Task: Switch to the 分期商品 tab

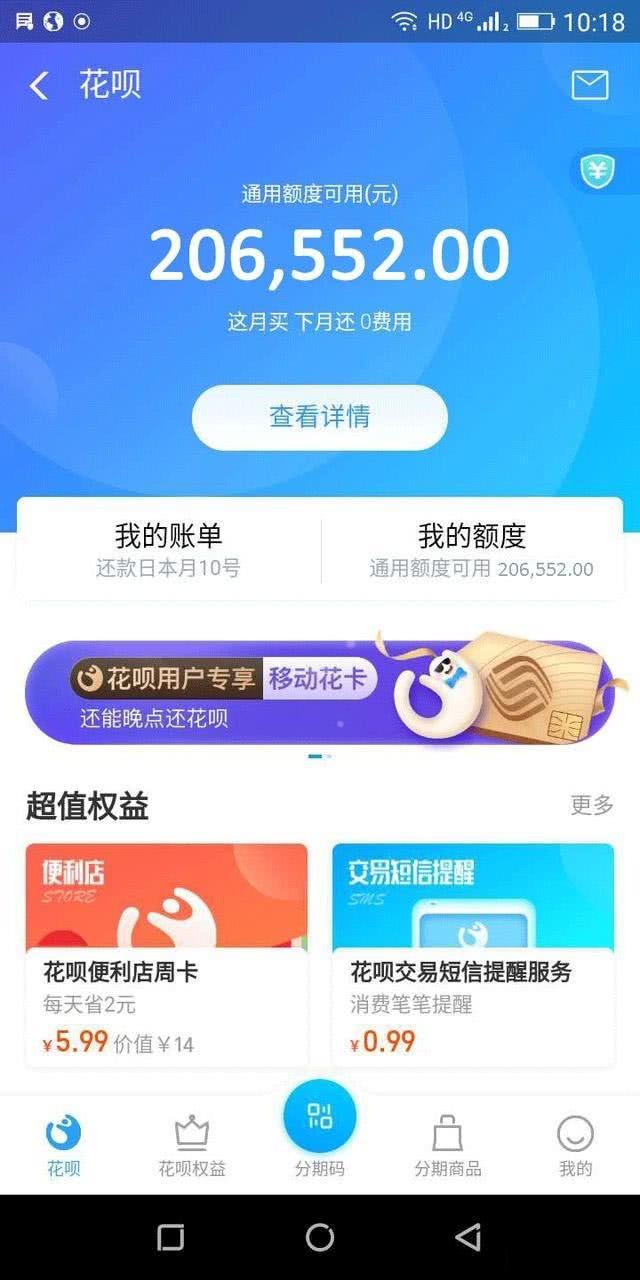Action: tap(448, 1147)
